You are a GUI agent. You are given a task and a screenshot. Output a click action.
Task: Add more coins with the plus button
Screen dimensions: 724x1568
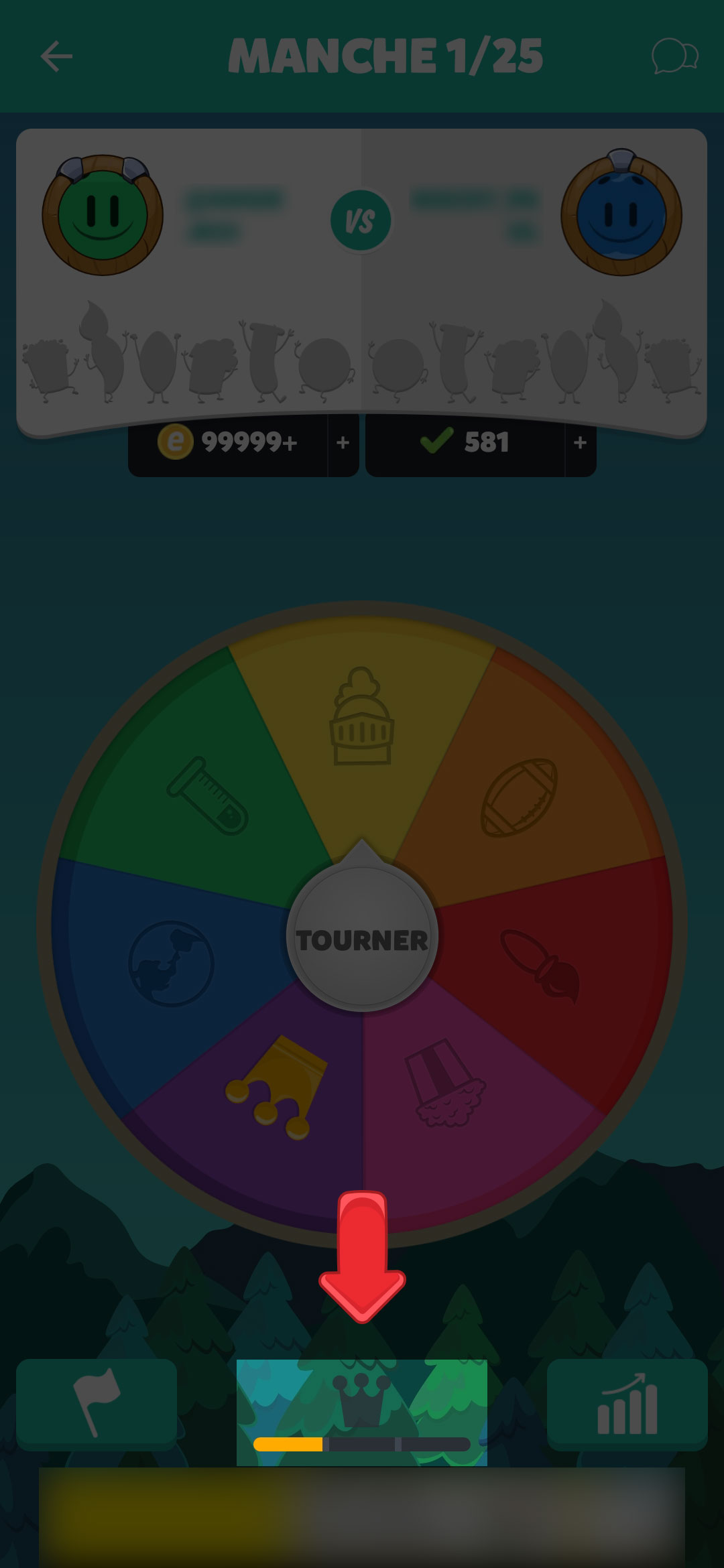point(343,443)
